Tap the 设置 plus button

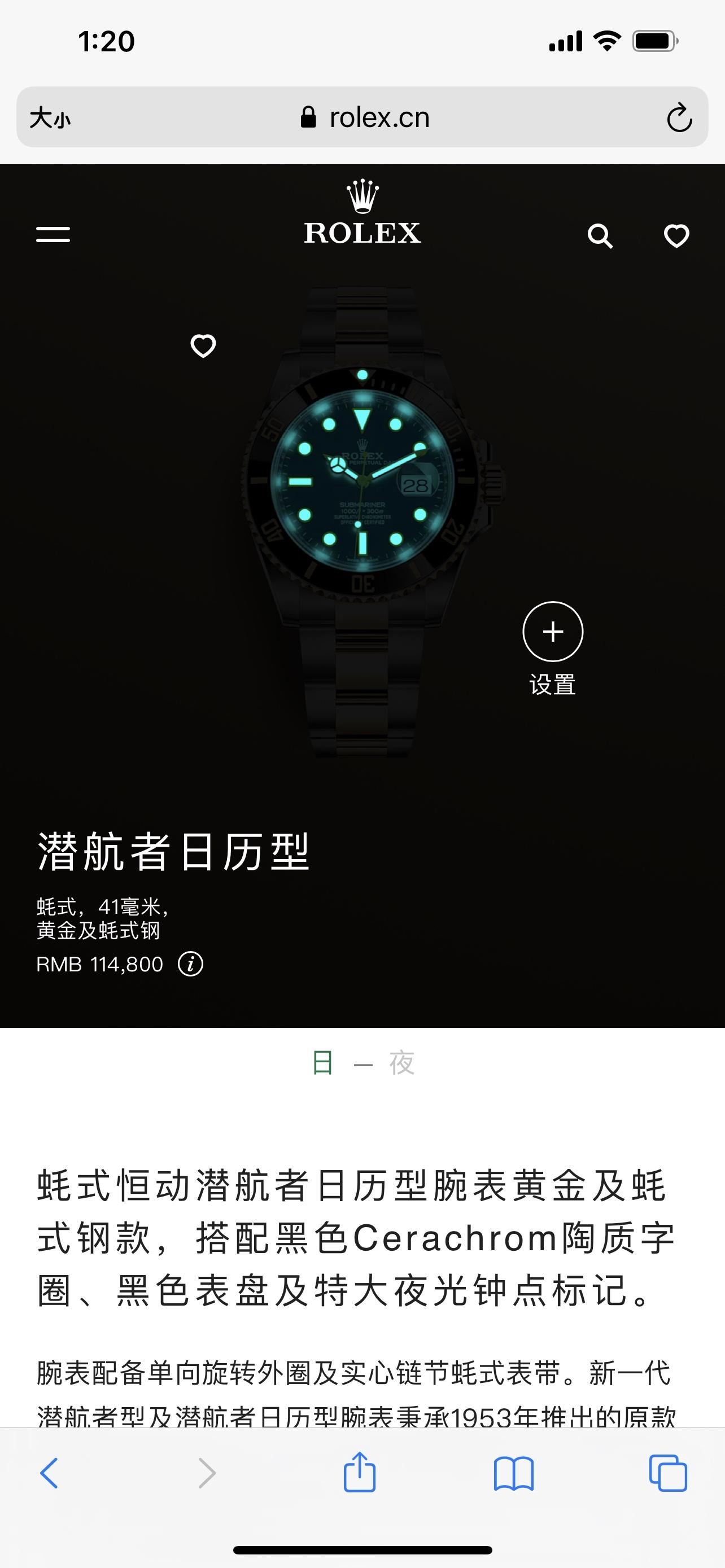(553, 632)
